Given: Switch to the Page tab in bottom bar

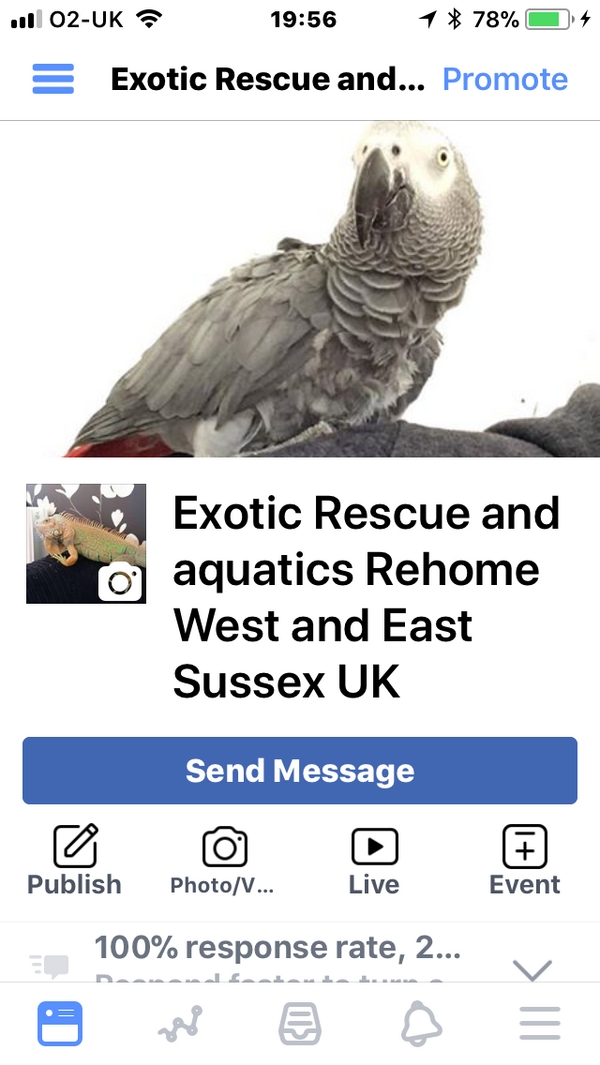Looking at the screenshot, I should (60, 1024).
